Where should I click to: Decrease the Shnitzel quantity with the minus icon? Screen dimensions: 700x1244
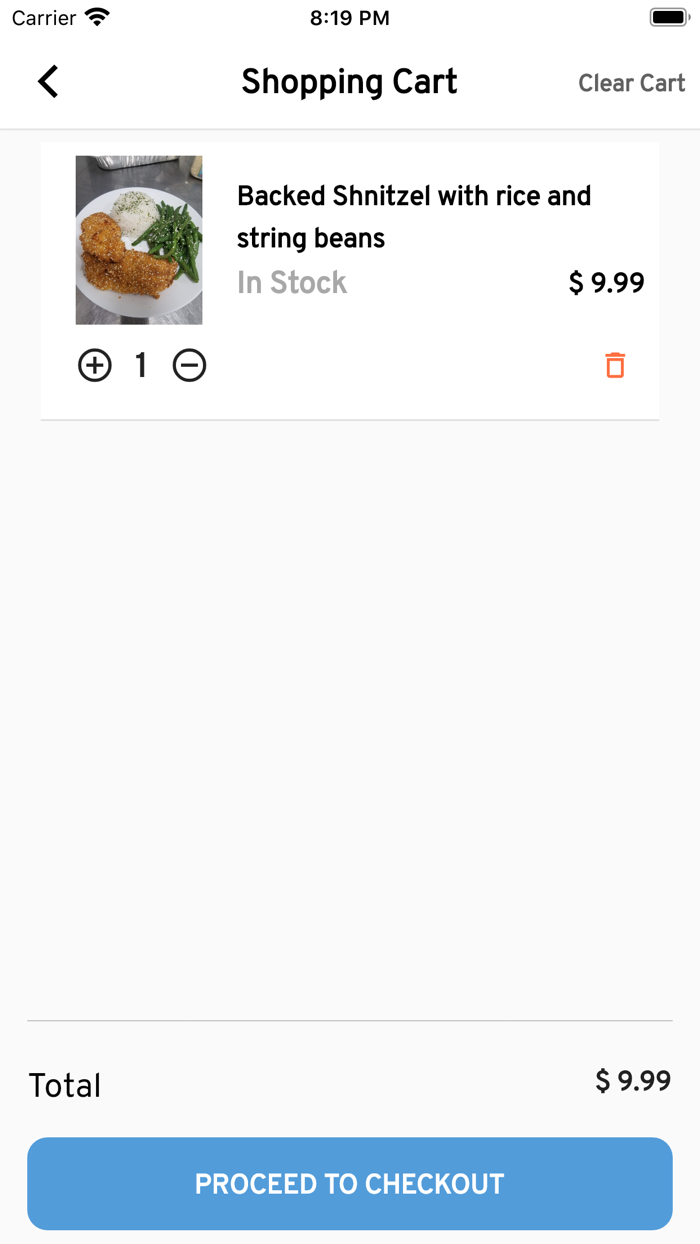point(189,366)
